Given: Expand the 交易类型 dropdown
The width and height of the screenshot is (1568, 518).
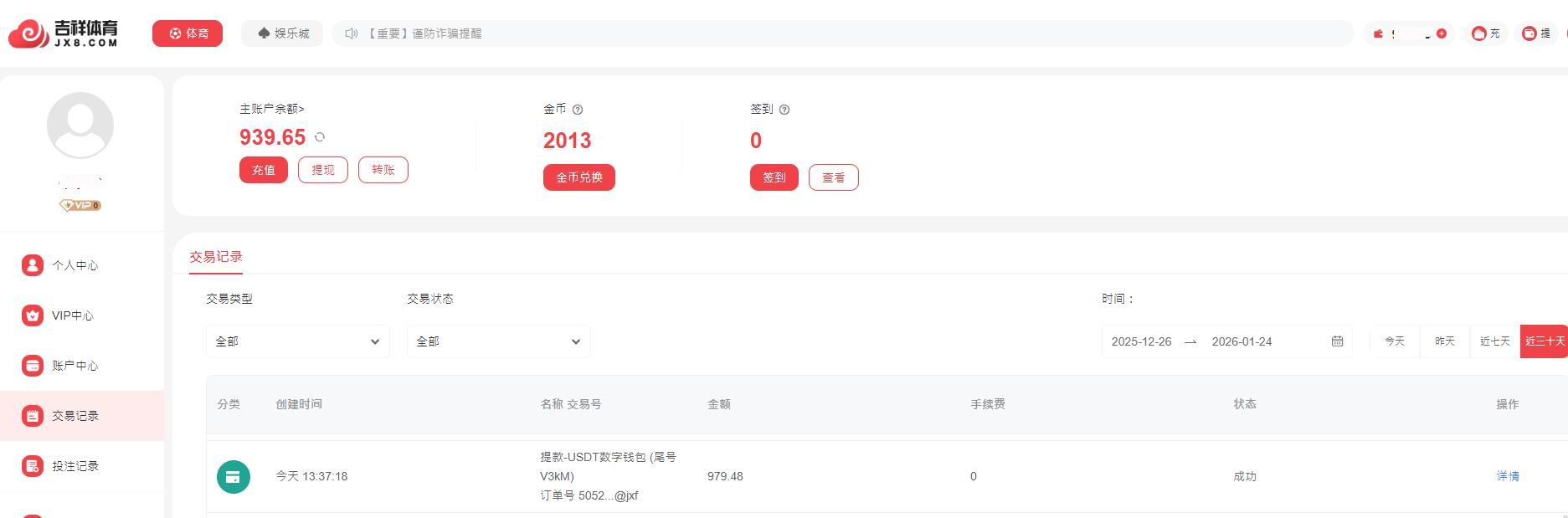Looking at the screenshot, I should coord(297,341).
